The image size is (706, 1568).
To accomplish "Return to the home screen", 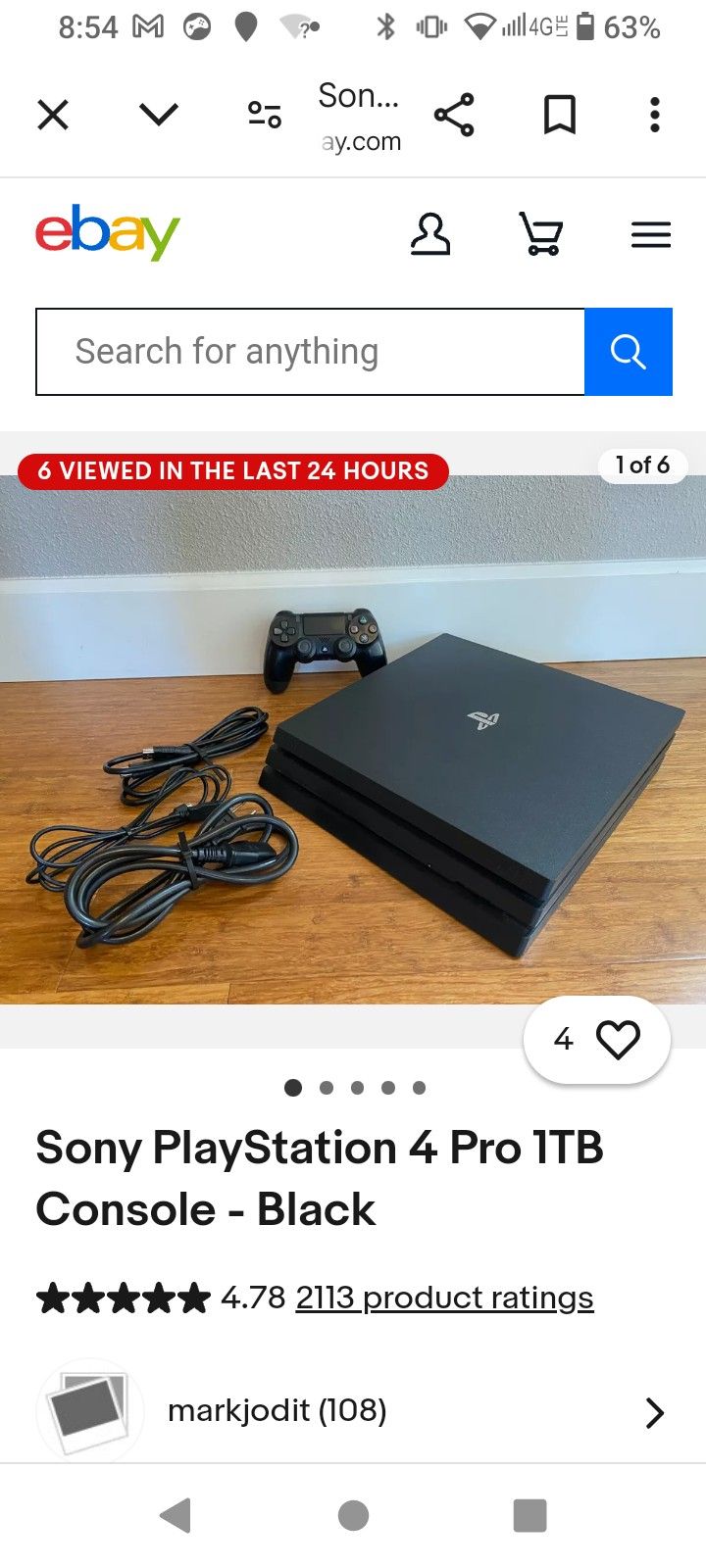I will tap(353, 1515).
